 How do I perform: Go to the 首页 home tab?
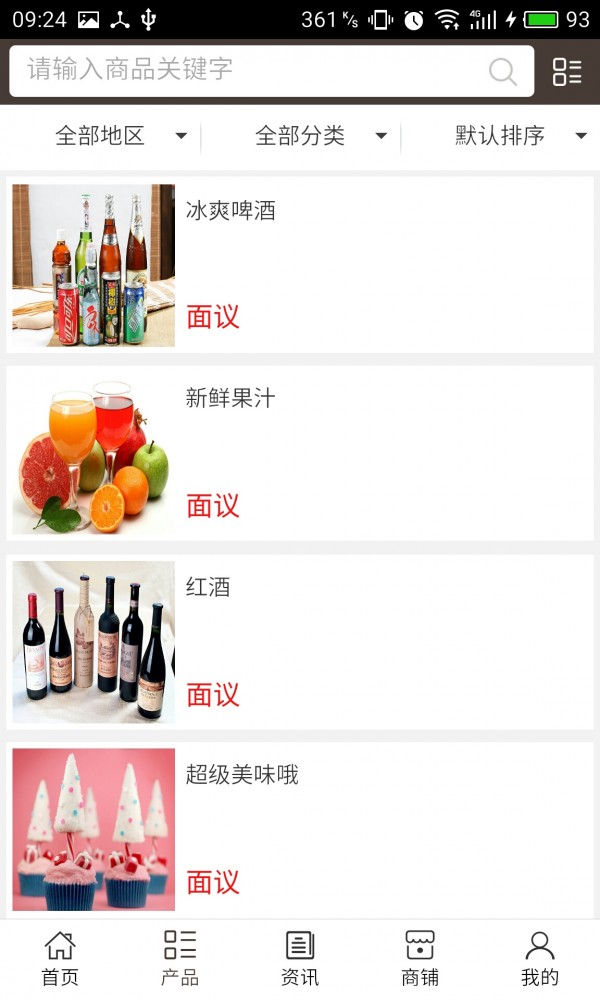pyautogui.click(x=60, y=958)
